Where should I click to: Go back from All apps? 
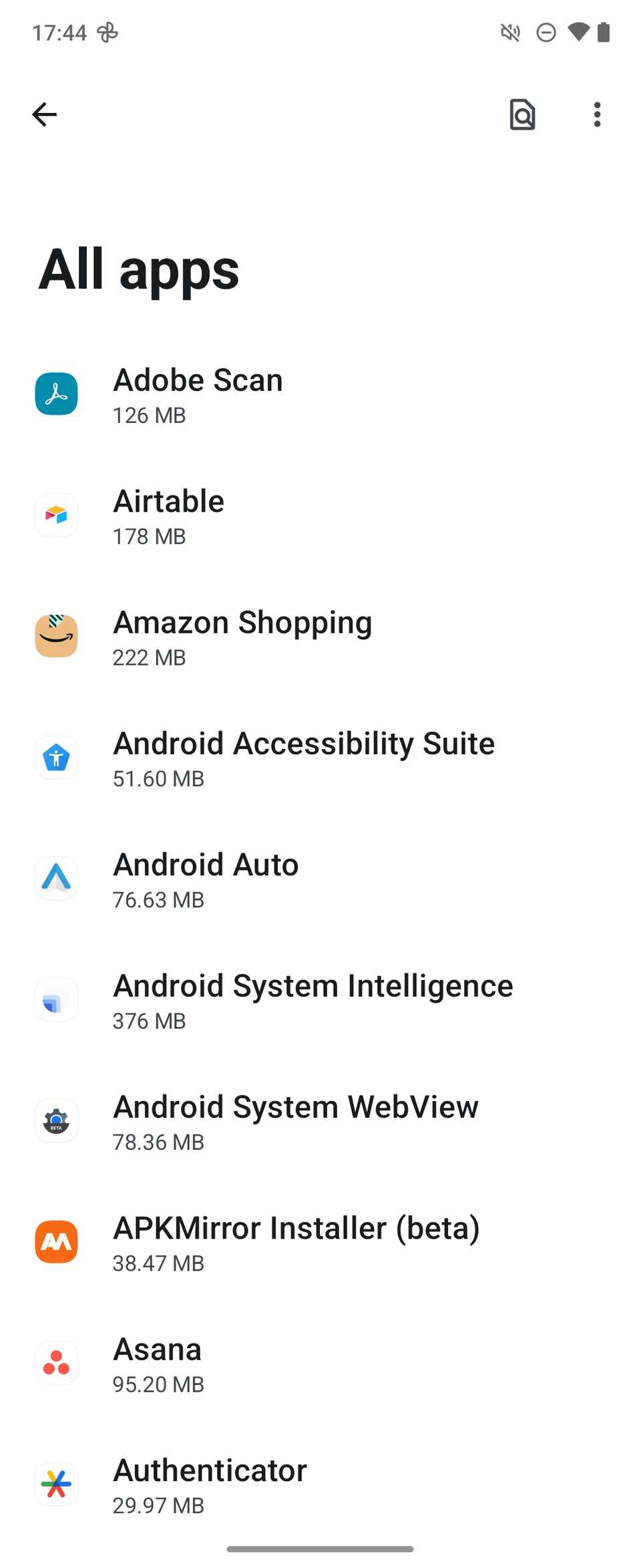pyautogui.click(x=45, y=115)
